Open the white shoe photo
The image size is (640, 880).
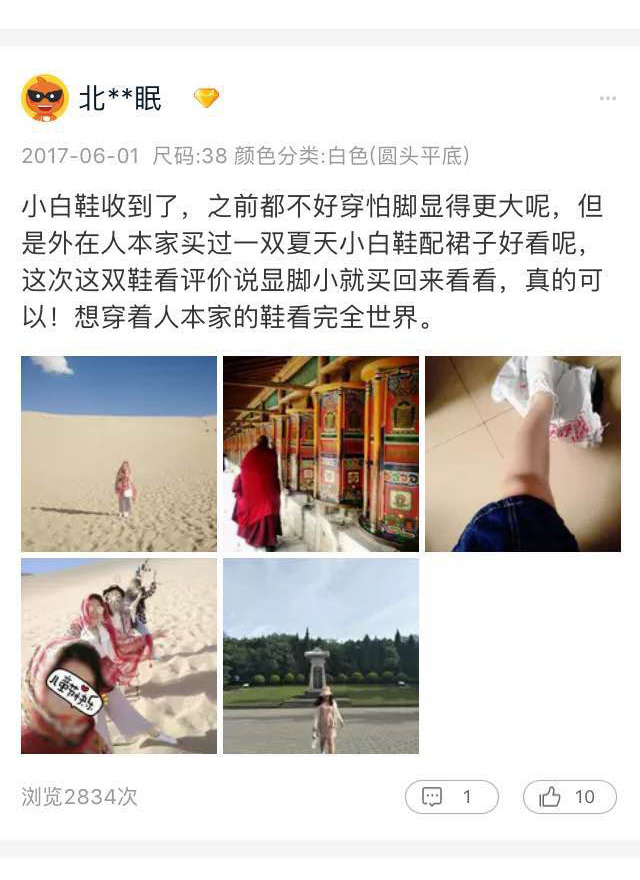tap(523, 454)
